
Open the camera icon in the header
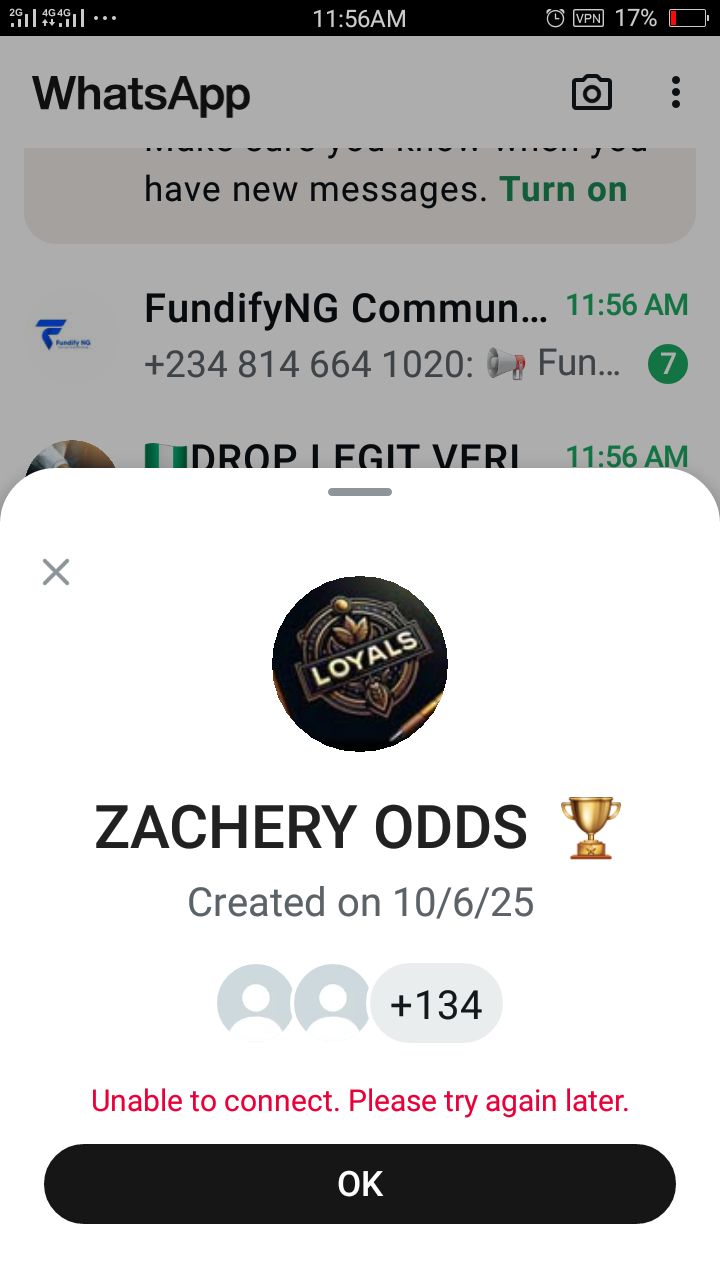click(591, 93)
